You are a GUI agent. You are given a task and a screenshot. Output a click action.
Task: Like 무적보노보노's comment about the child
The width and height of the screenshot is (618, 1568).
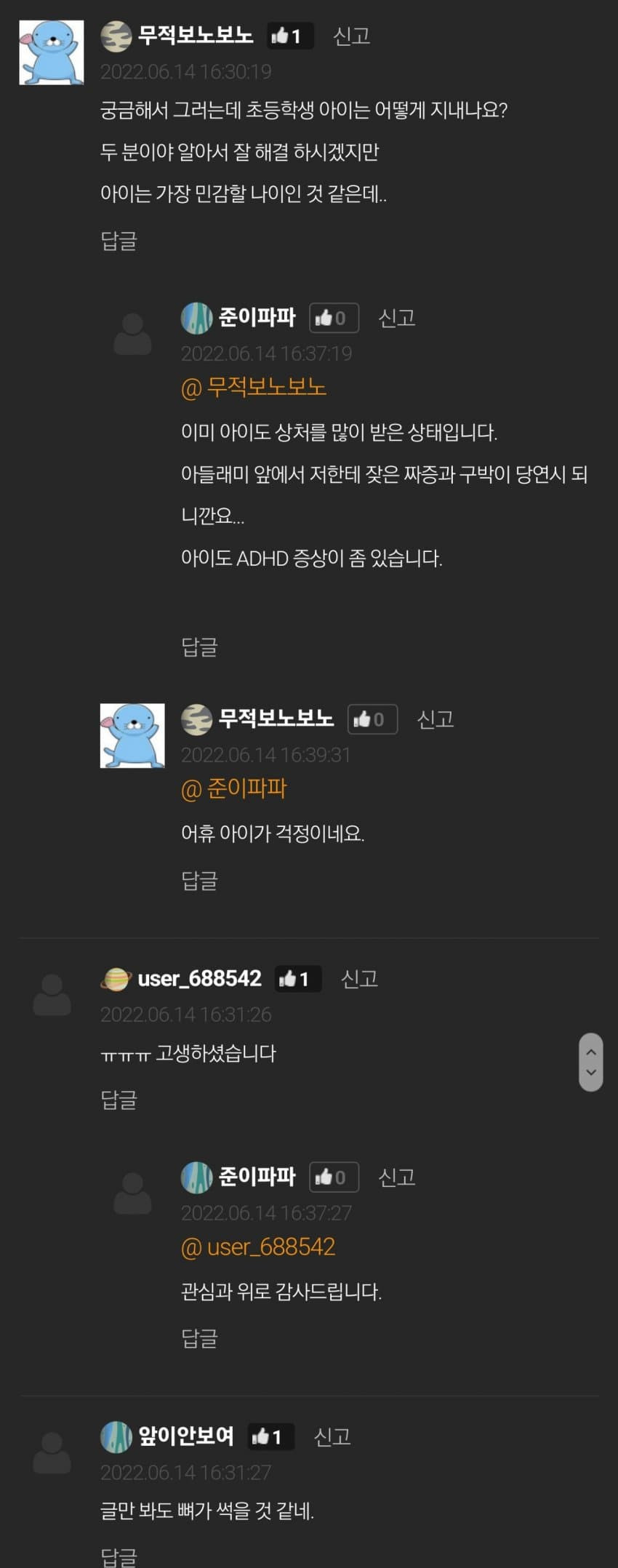click(x=288, y=36)
